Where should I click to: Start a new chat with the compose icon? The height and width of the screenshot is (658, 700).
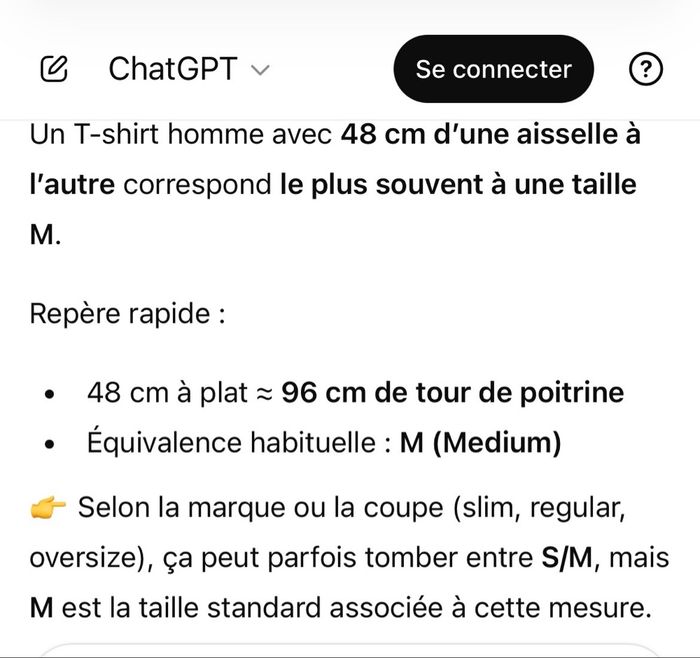[54, 69]
